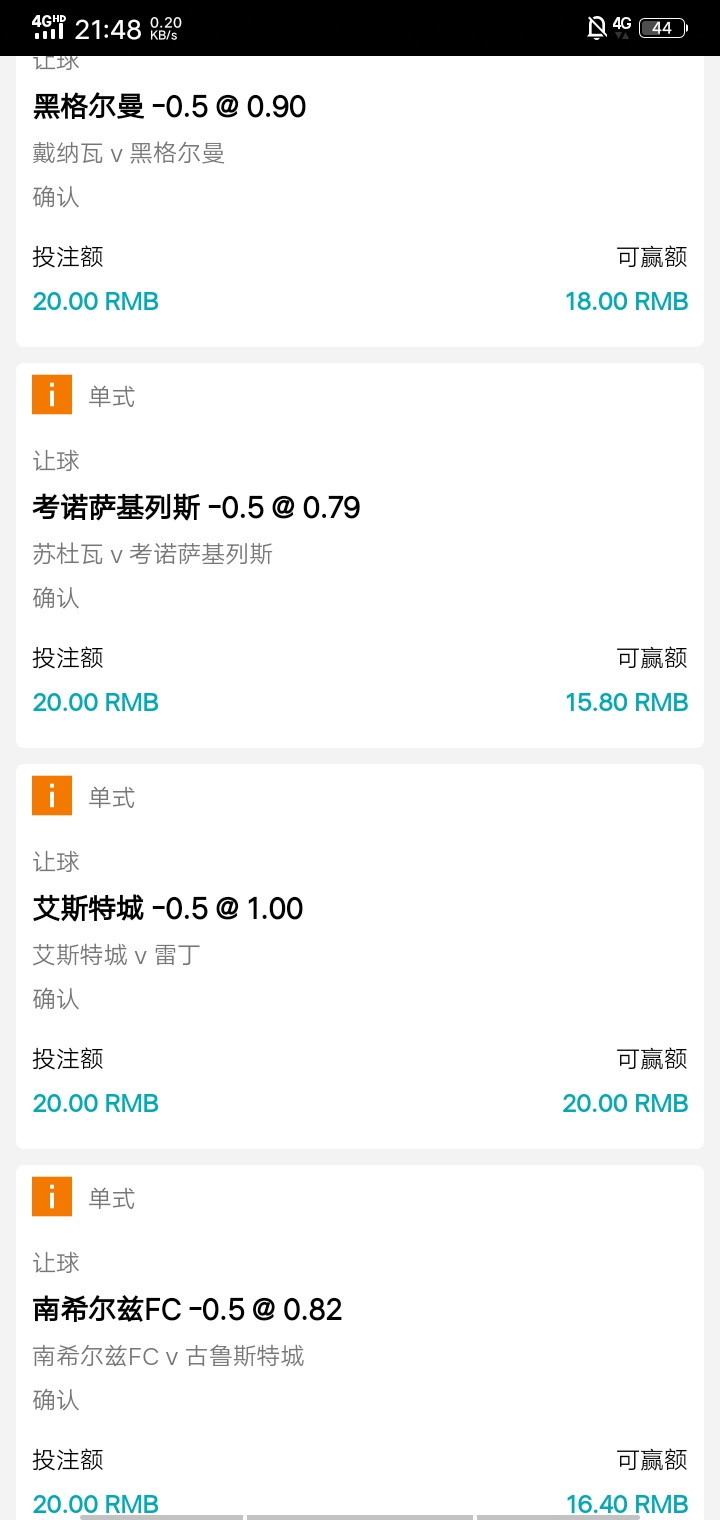View info icon for 南希尔兹FC bet

(52, 1196)
